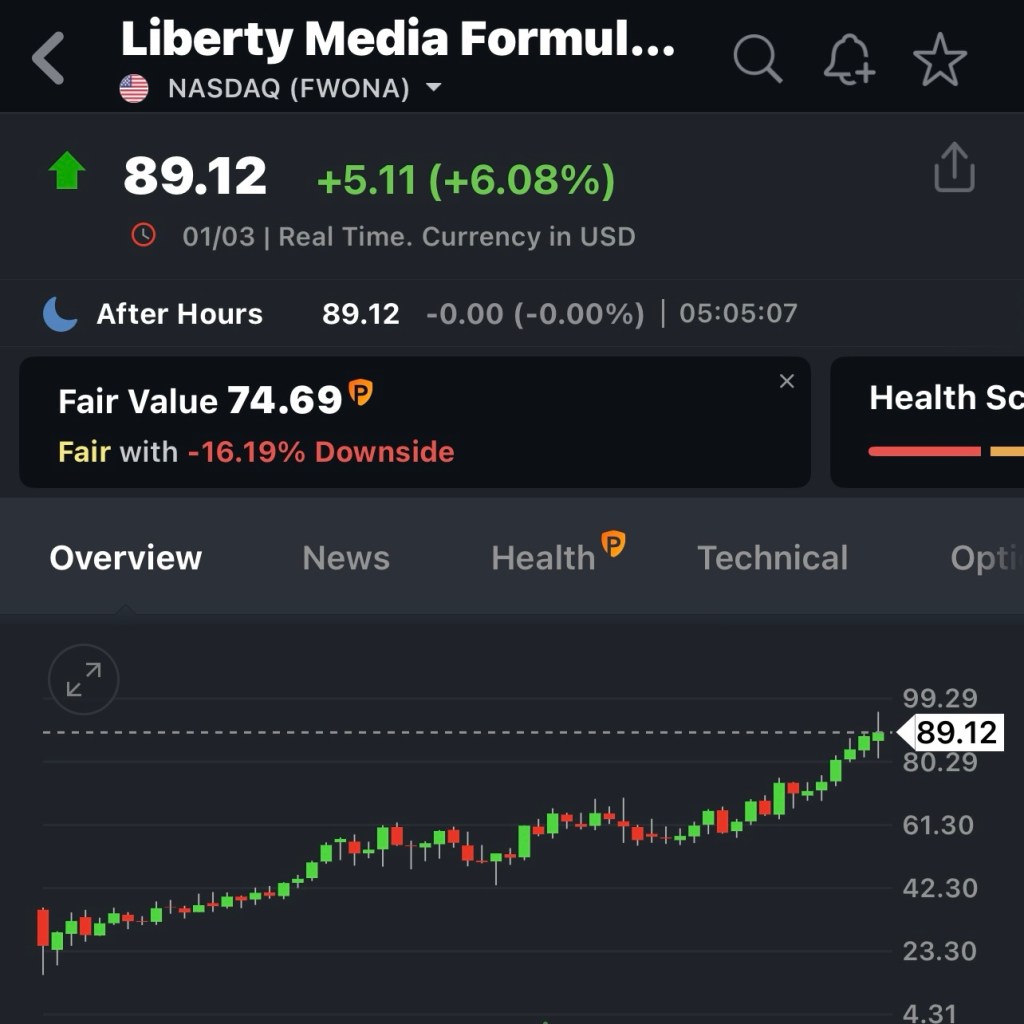Viewport: 1024px width, 1024px height.
Task: Open the search magnifier icon
Action: pos(757,58)
